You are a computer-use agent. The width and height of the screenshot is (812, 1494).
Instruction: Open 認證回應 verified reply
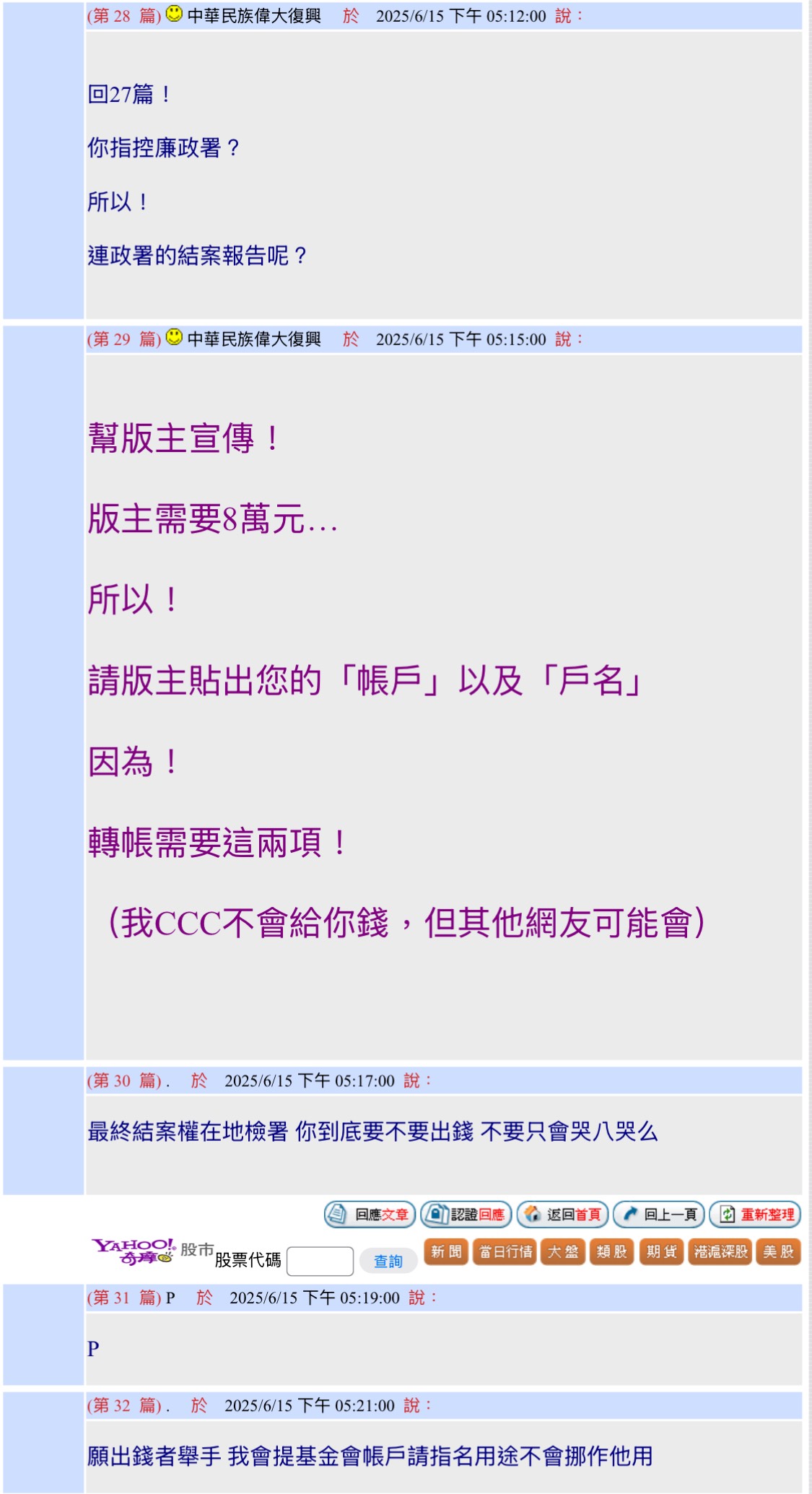click(466, 1215)
